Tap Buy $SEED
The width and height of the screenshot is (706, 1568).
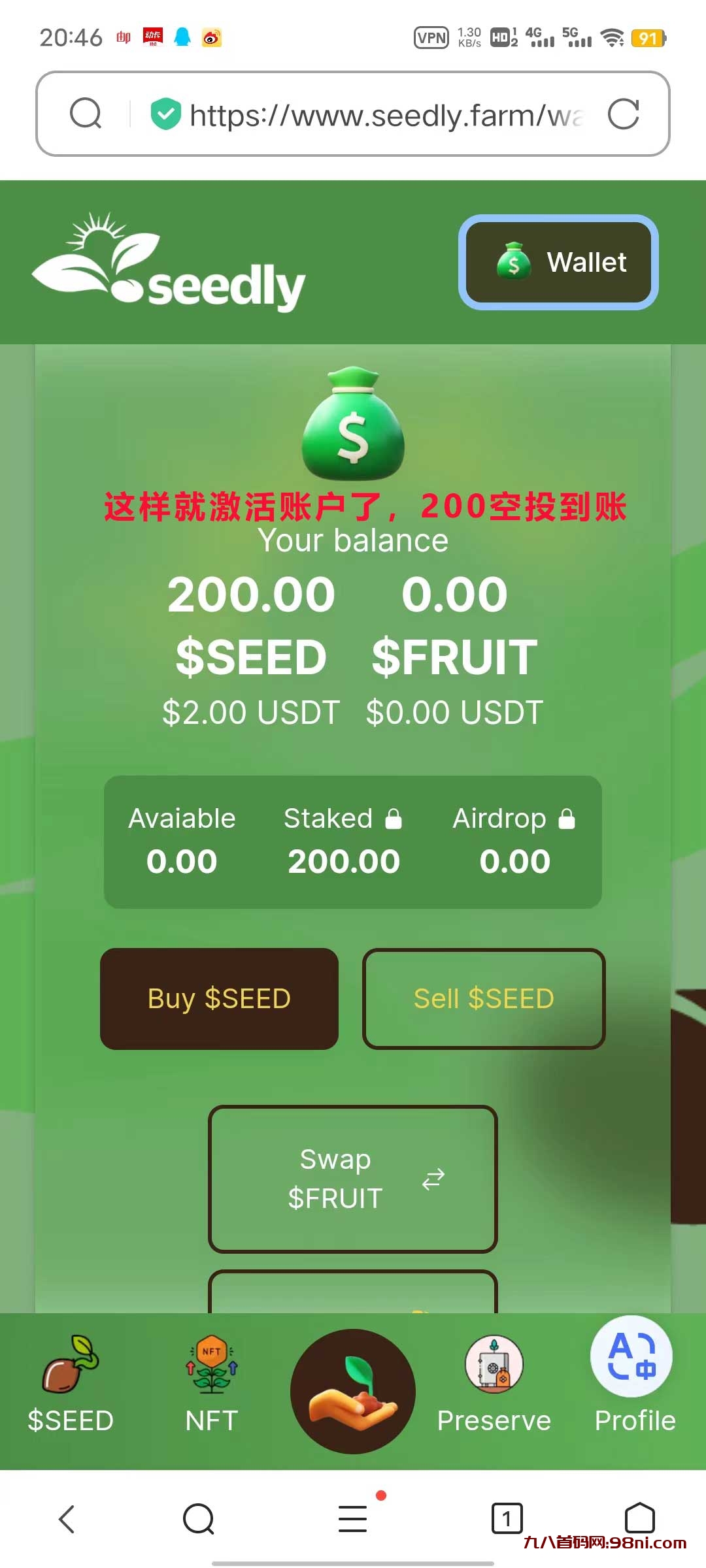(x=219, y=998)
